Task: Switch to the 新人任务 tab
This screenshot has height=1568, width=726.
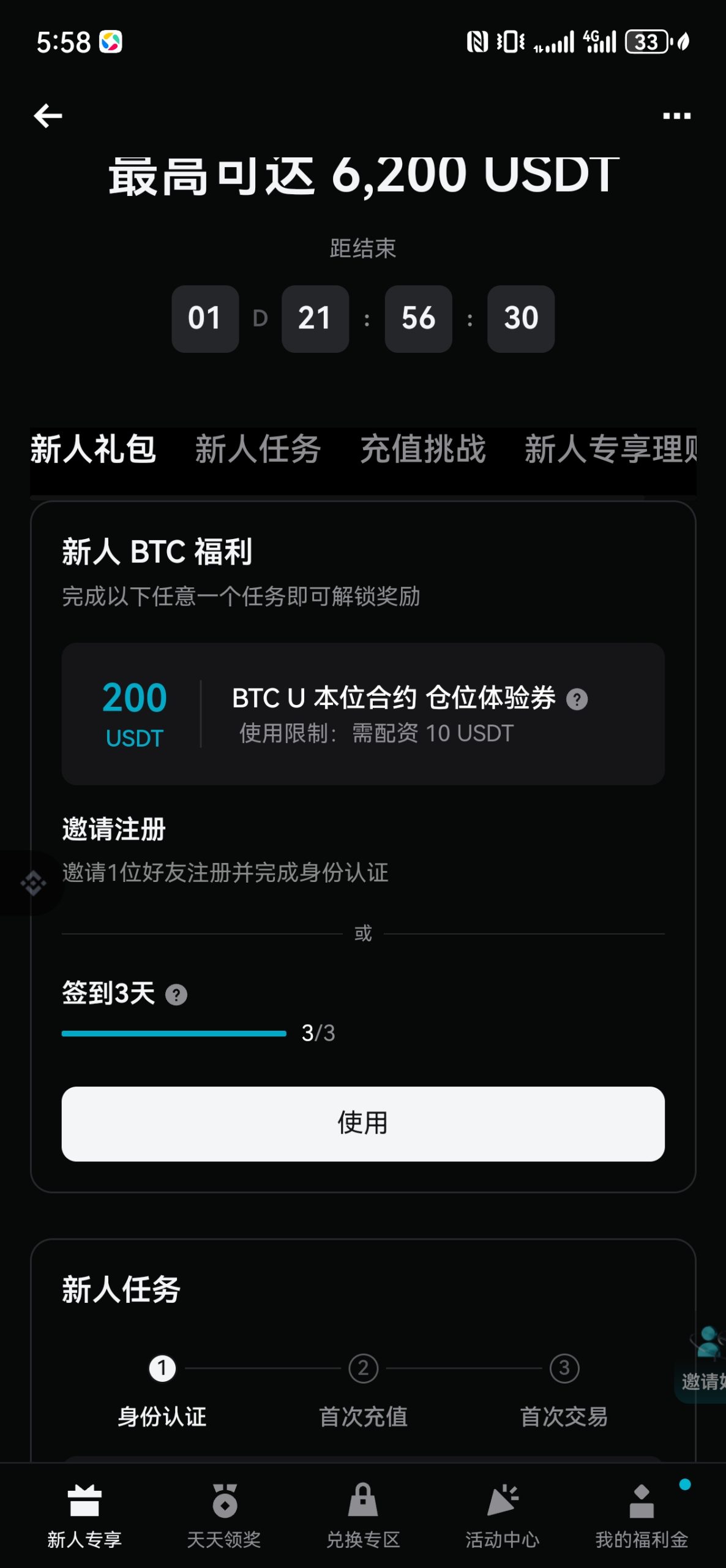Action: (x=258, y=450)
